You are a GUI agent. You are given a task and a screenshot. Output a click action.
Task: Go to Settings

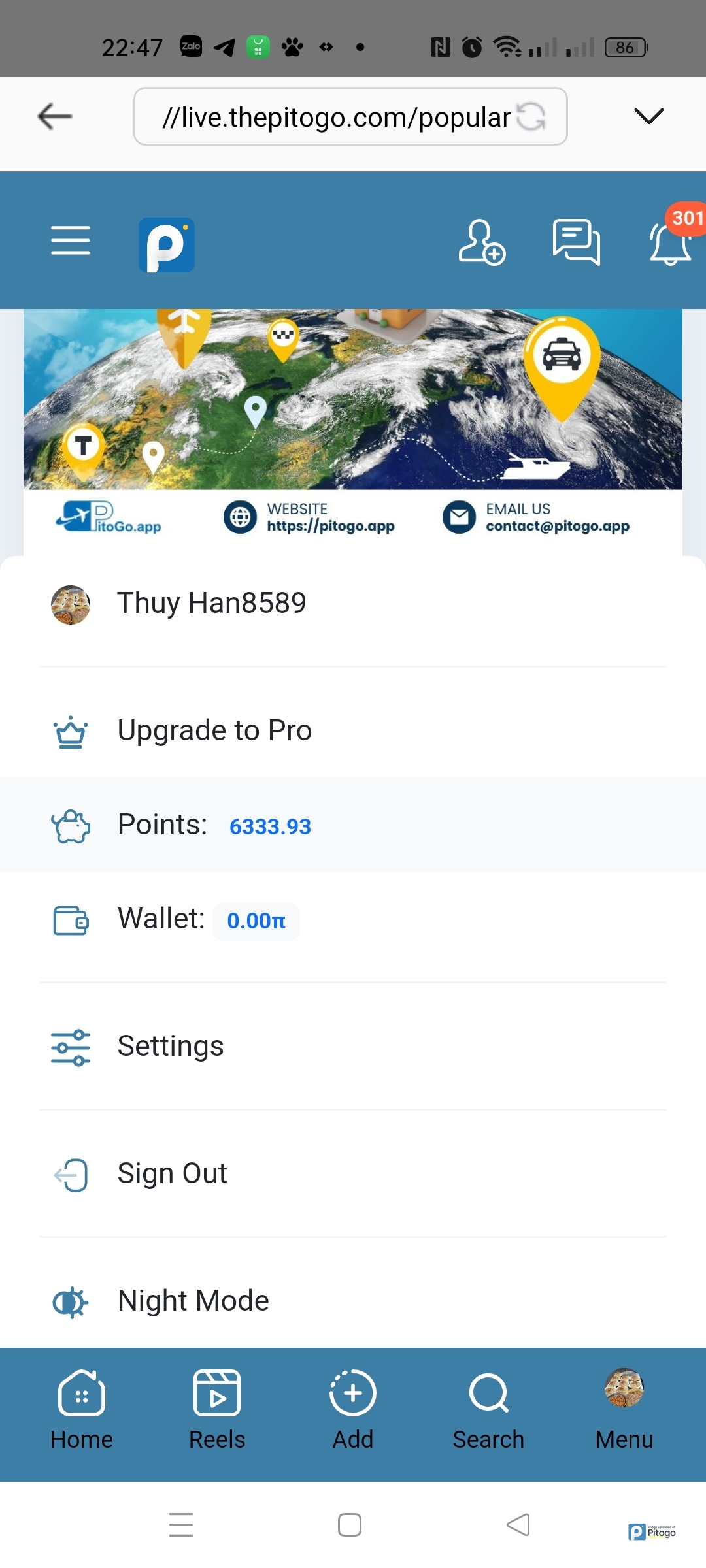tap(171, 1046)
